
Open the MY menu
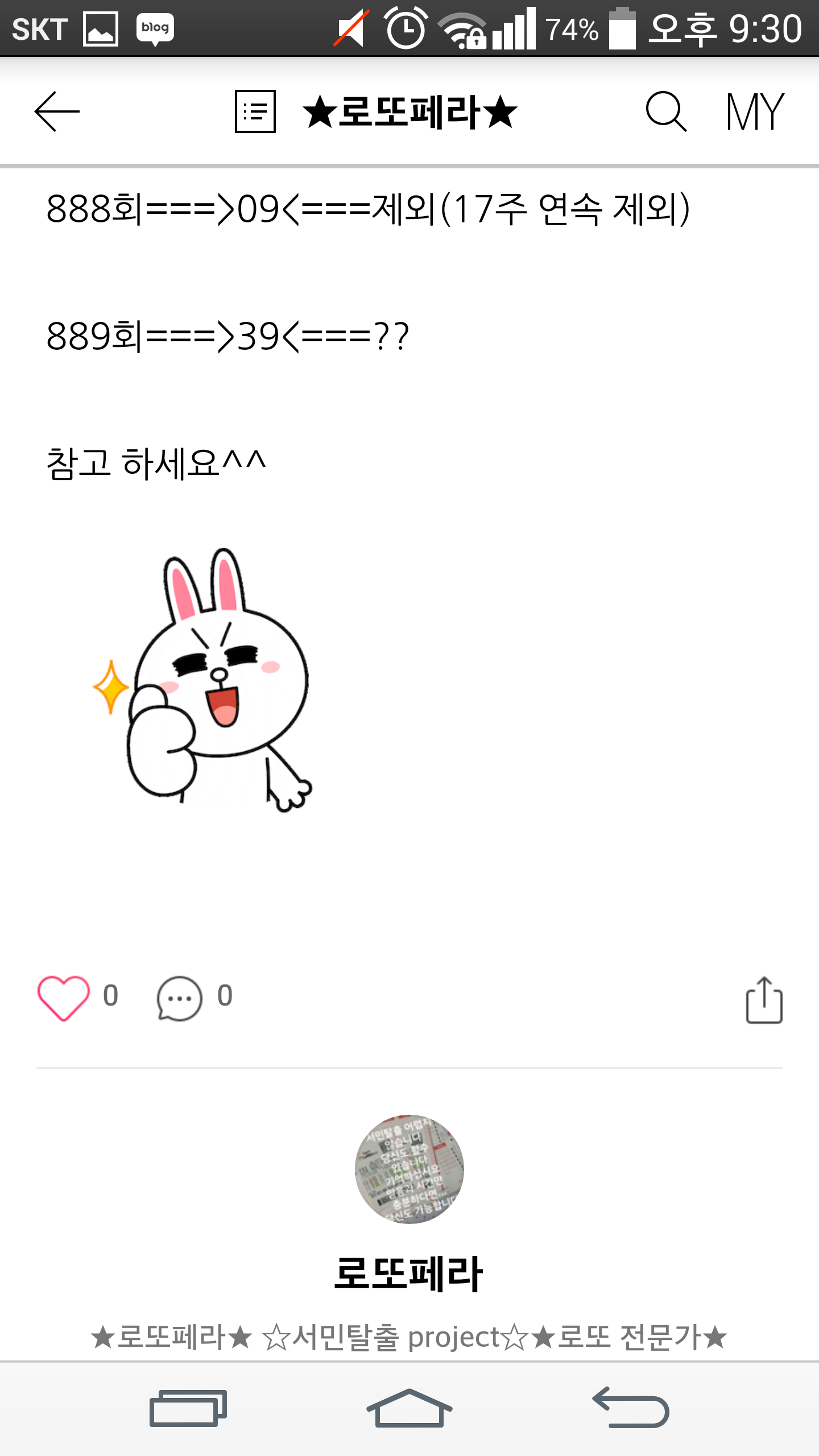(755, 112)
